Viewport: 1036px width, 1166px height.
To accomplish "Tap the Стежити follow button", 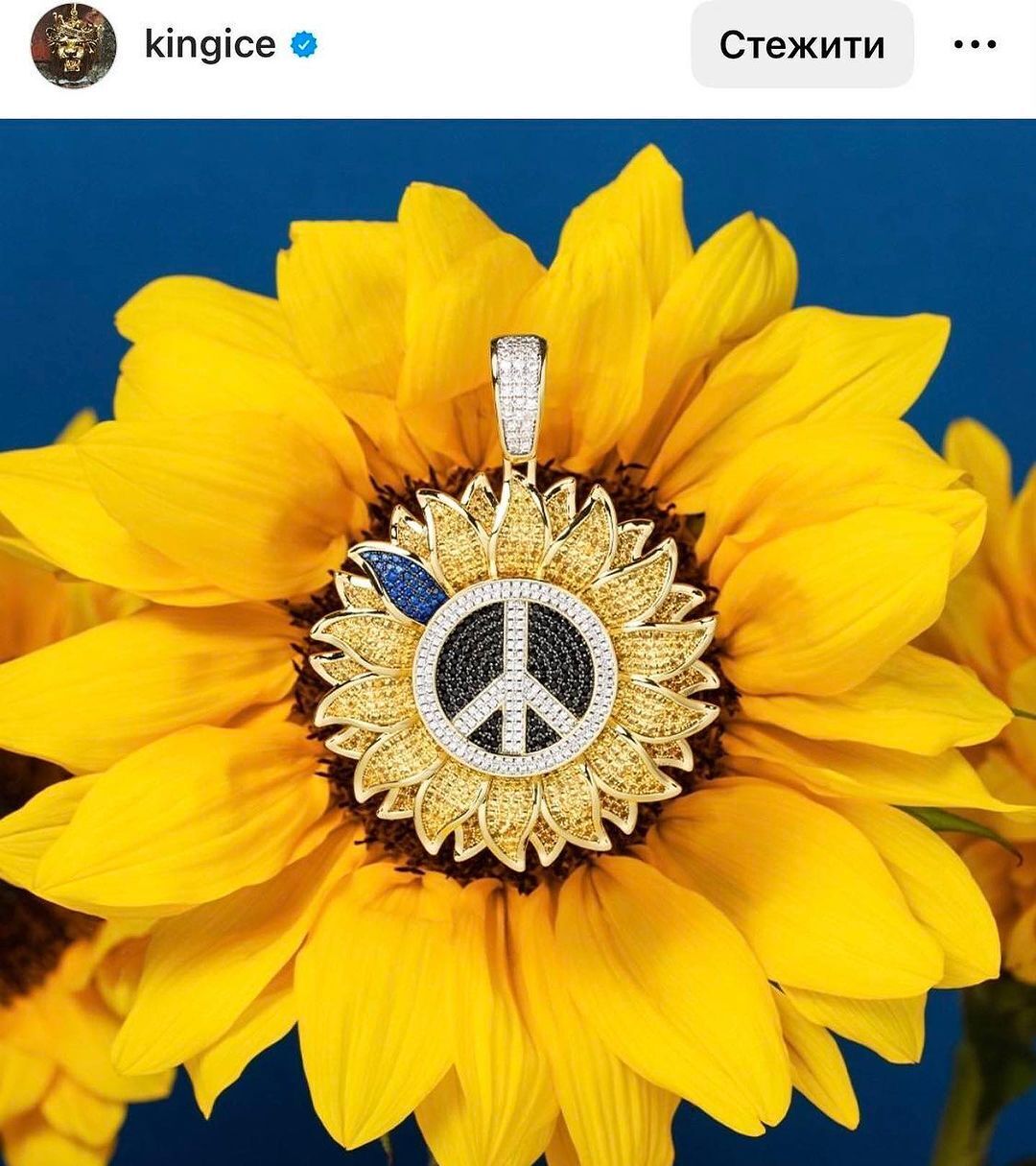I will (x=802, y=44).
